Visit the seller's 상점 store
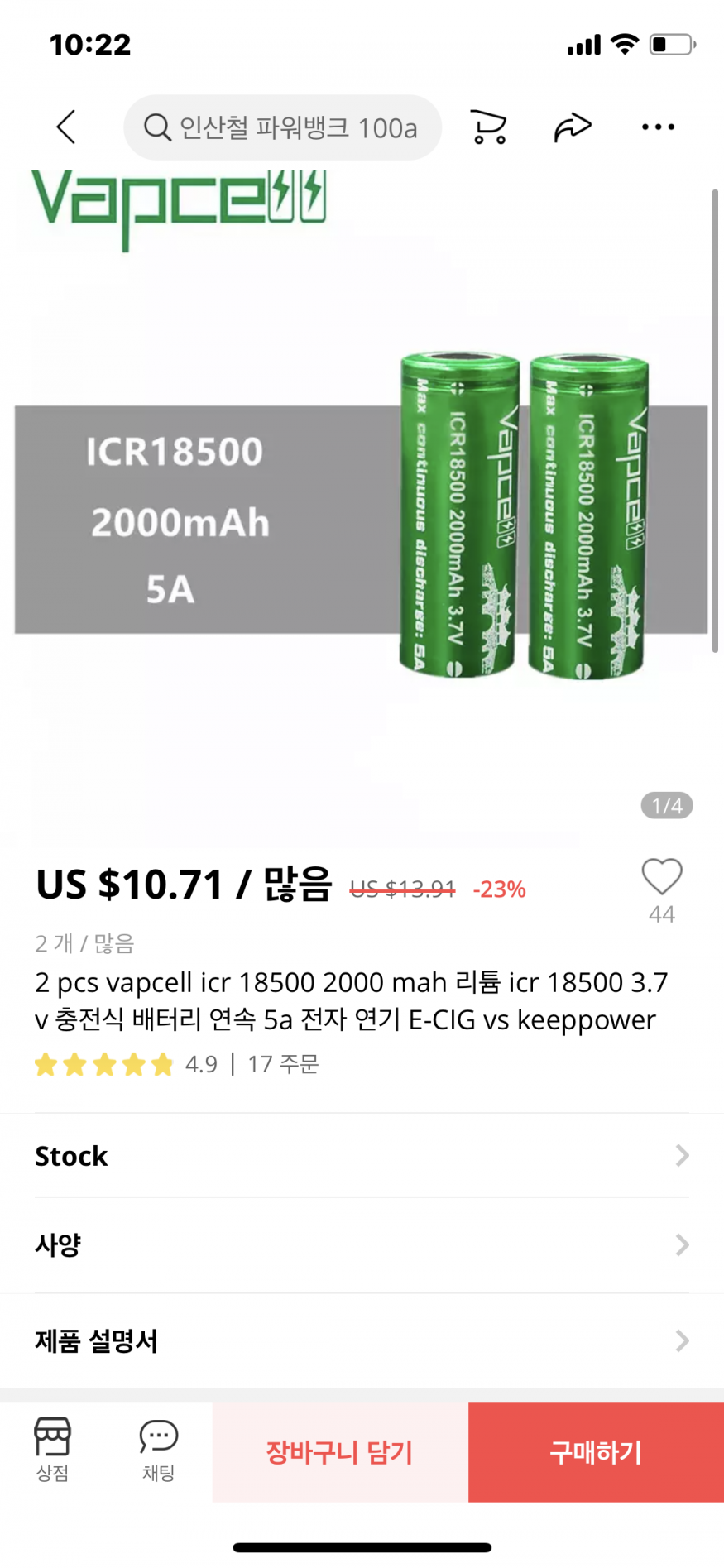Image resolution: width=724 pixels, height=1568 pixels. (52, 1450)
